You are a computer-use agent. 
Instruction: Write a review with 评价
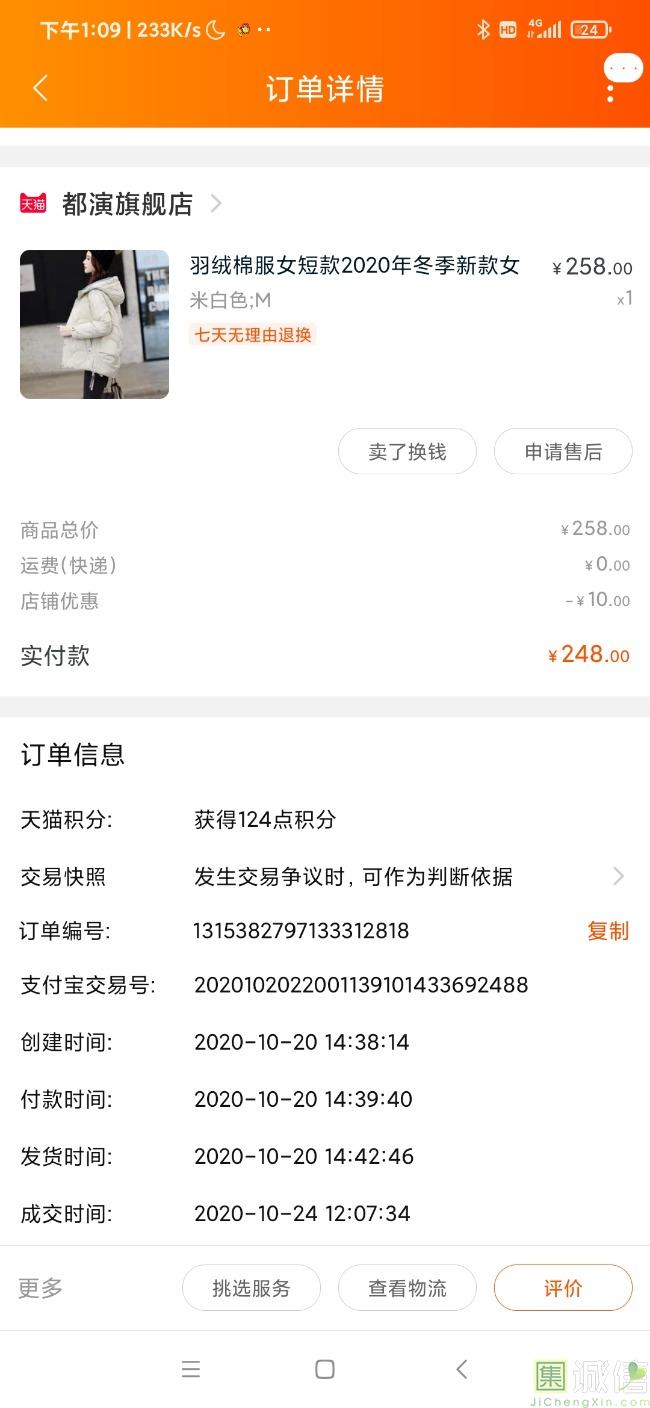pyautogui.click(x=563, y=1288)
